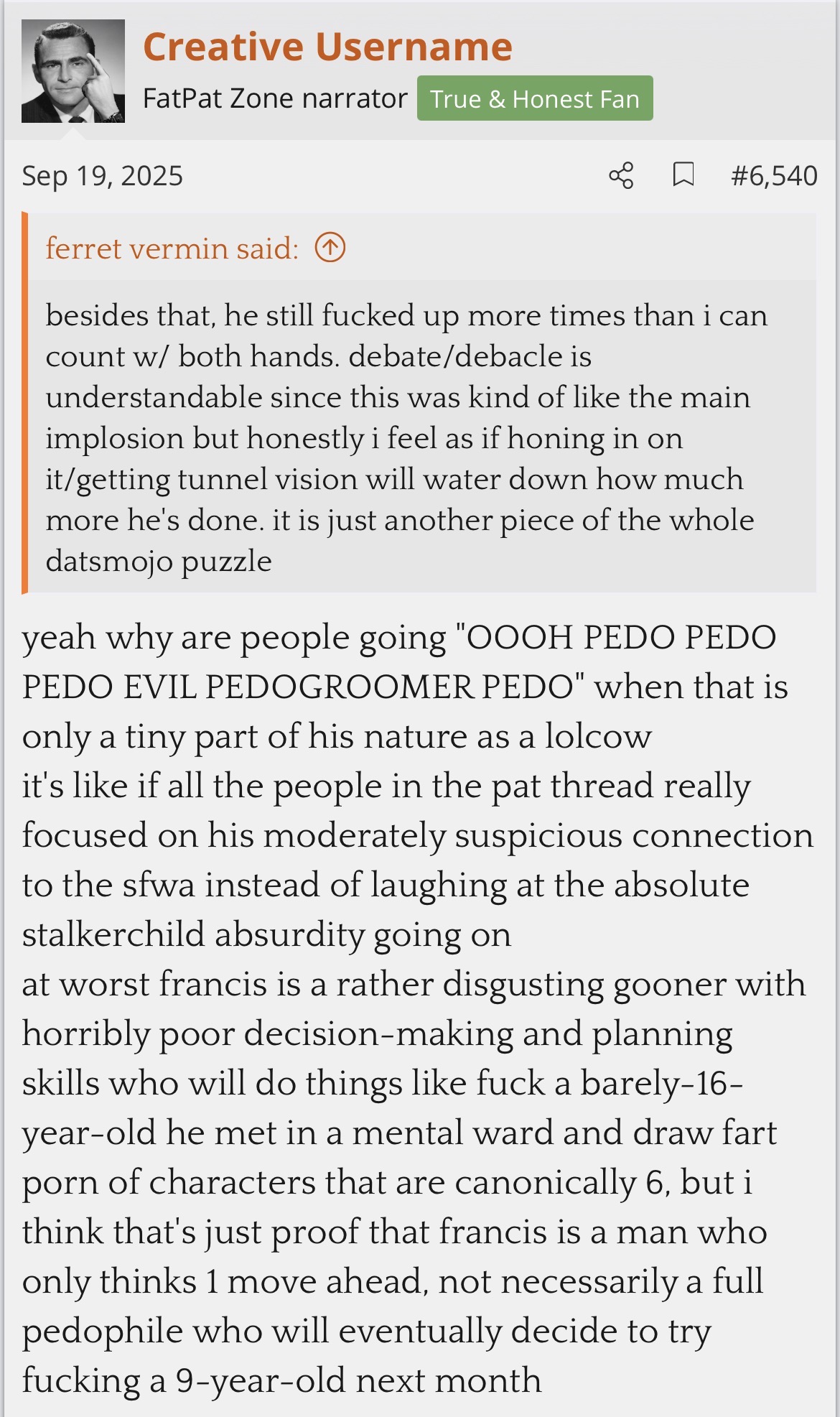Open the Sep 19, 2025 date link

click(x=103, y=176)
